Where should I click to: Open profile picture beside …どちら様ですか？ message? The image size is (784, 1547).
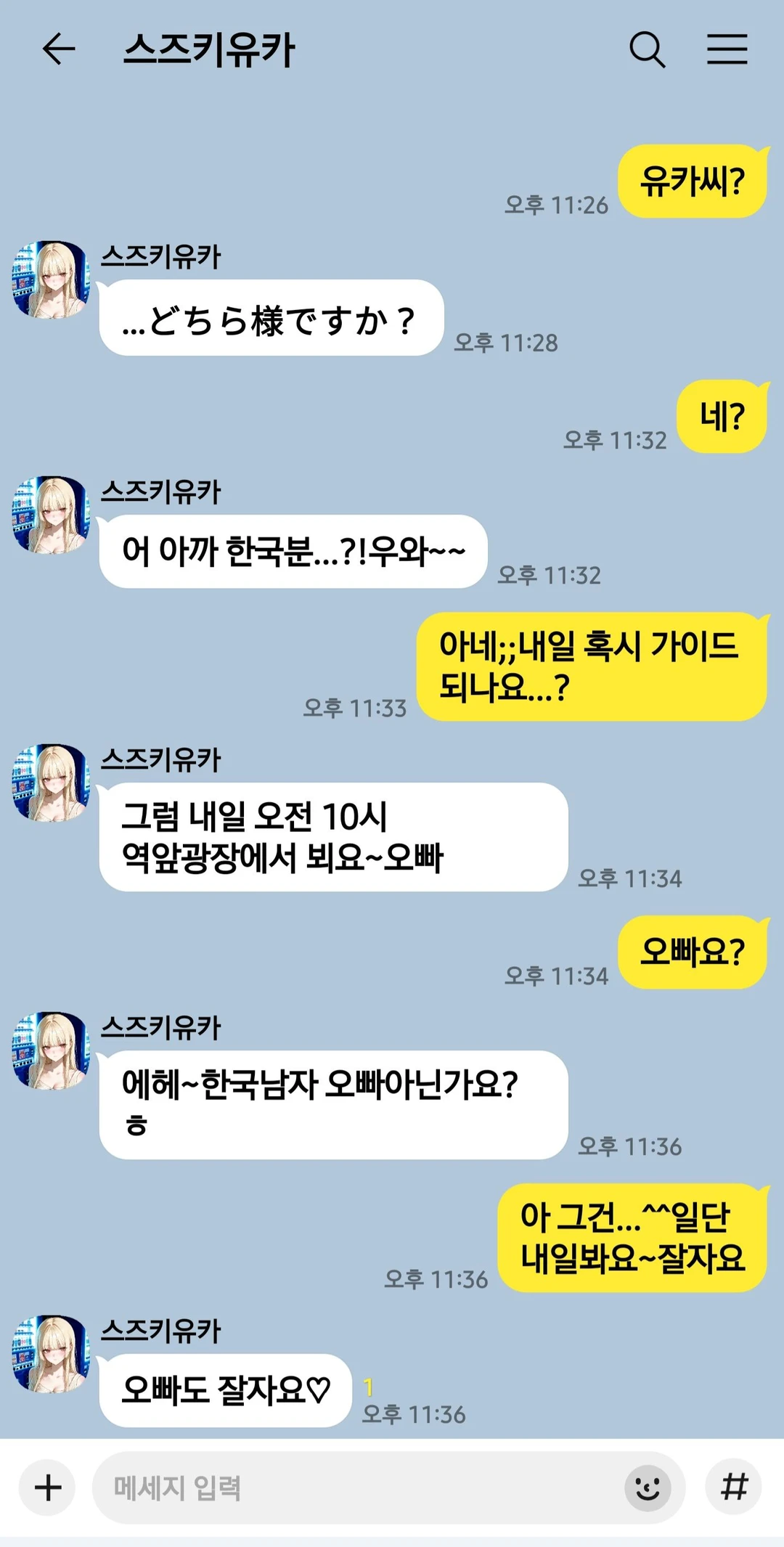click(x=50, y=279)
